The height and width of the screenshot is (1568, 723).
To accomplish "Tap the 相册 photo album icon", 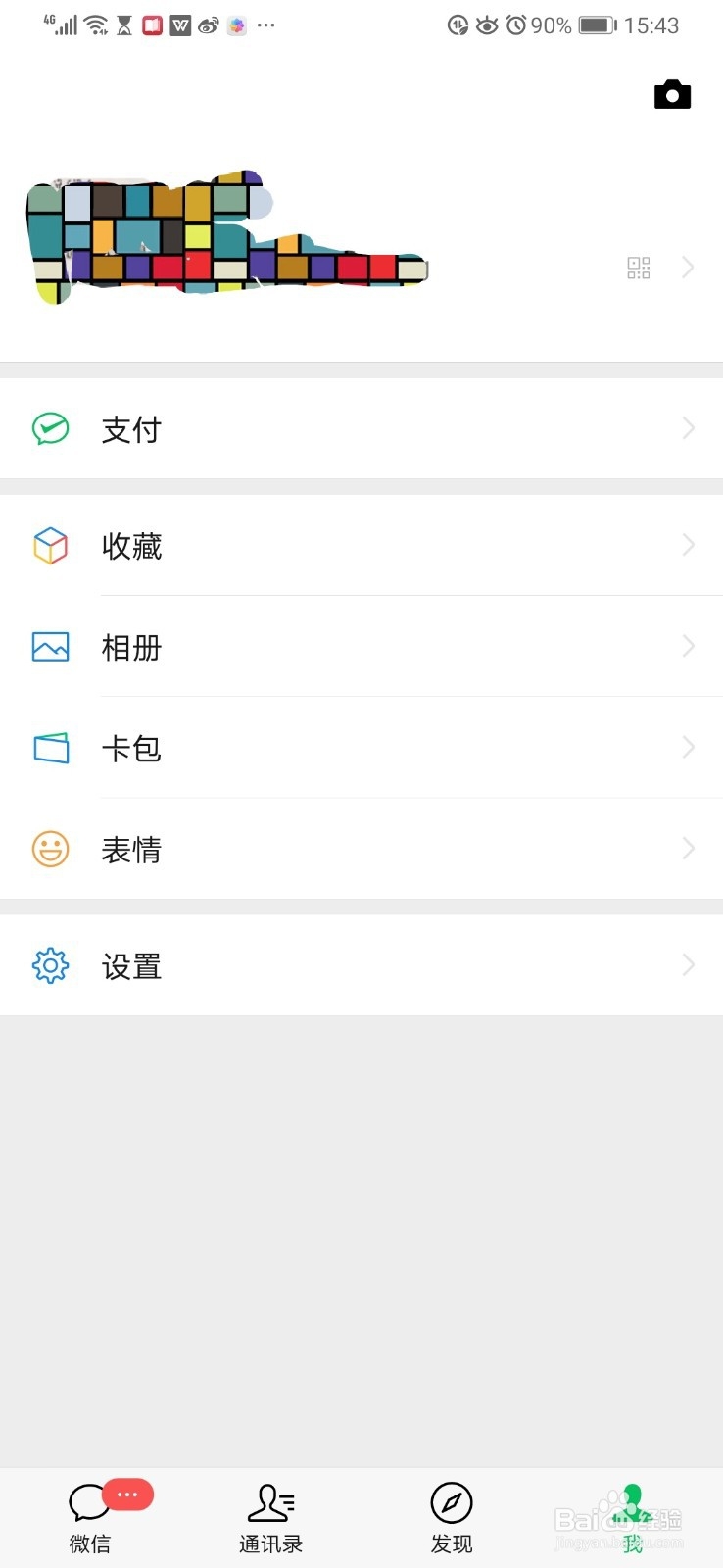I will point(50,647).
